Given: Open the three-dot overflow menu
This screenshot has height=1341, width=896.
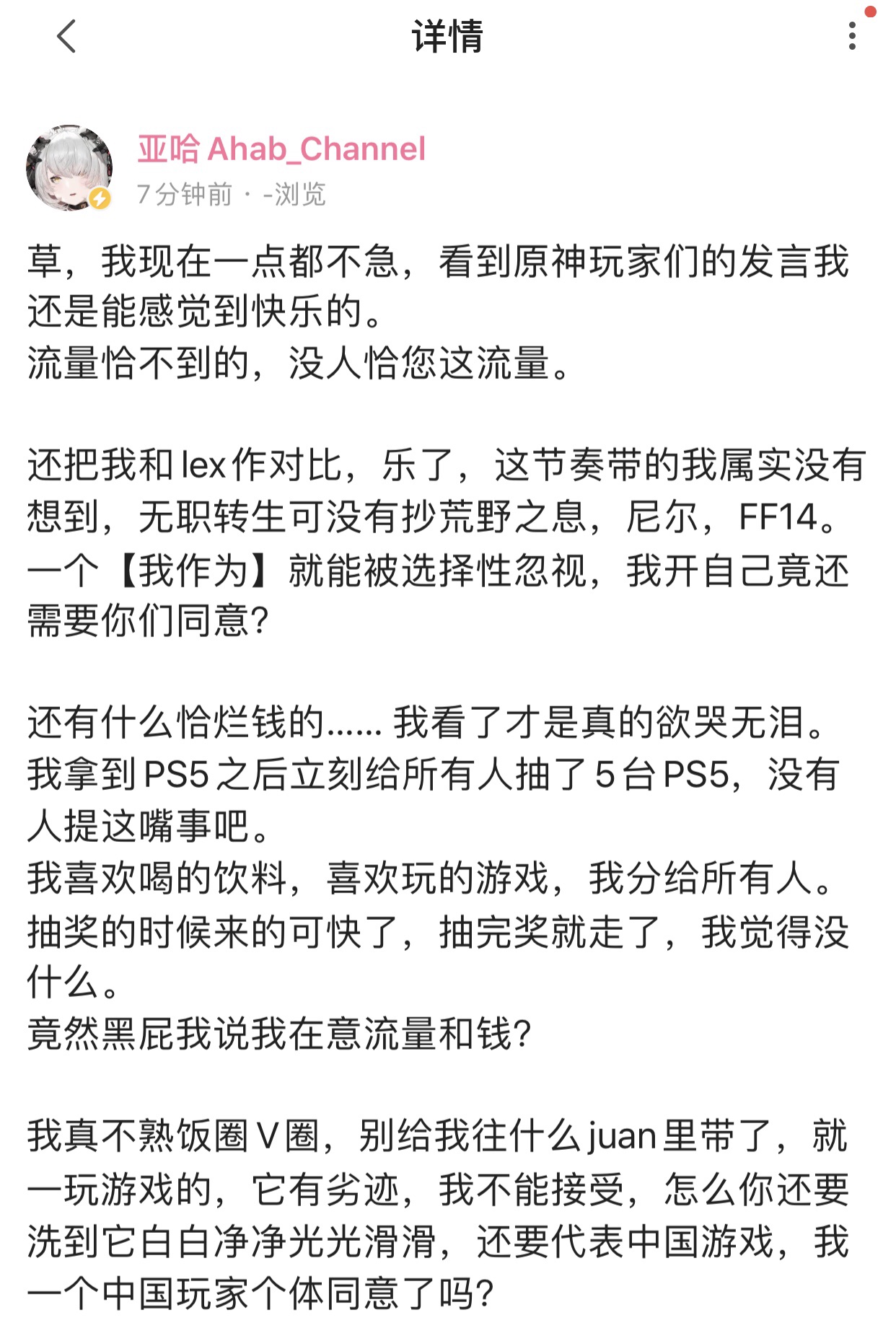Looking at the screenshot, I should click(x=853, y=35).
